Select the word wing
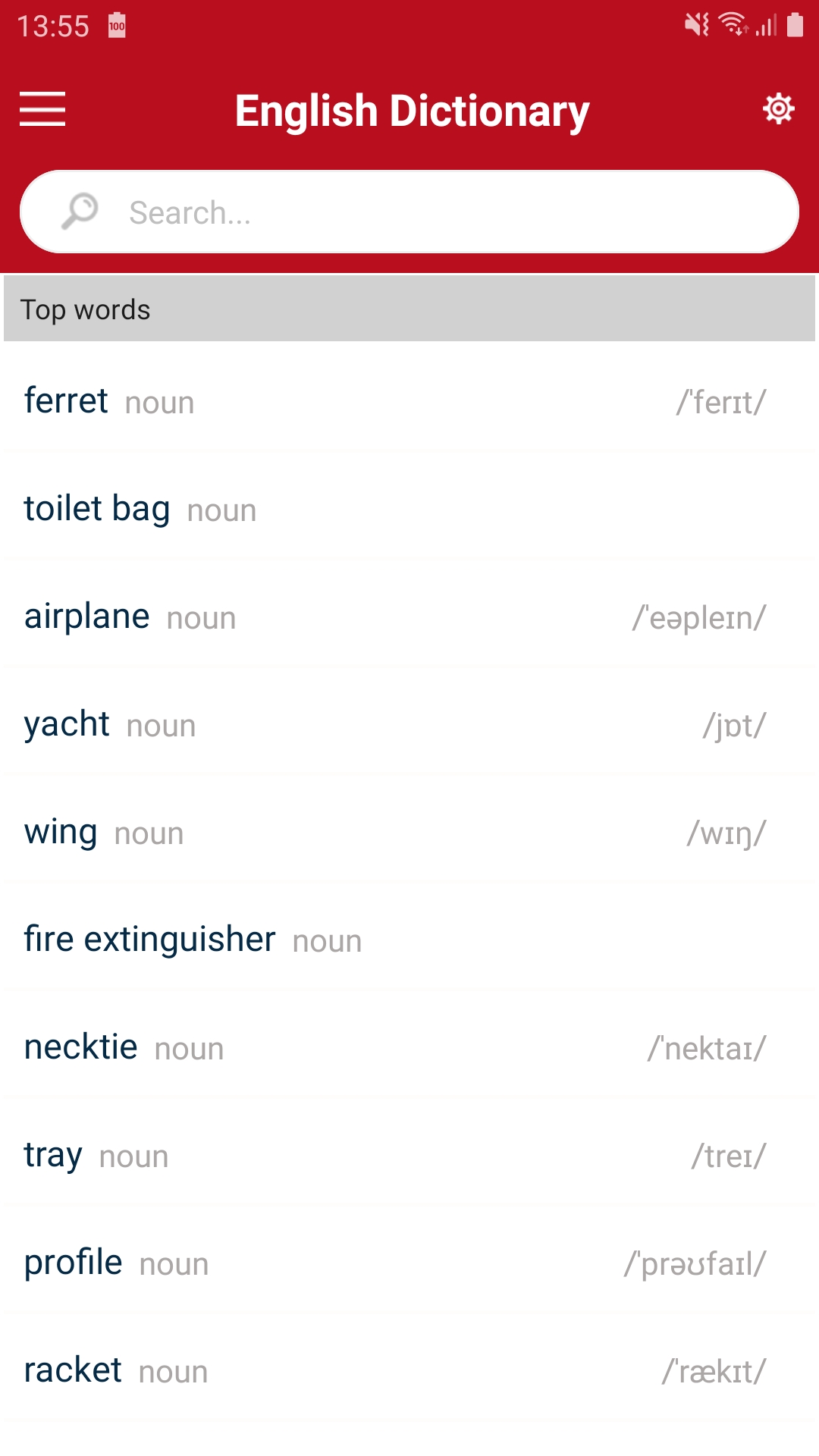The width and height of the screenshot is (819, 1456). (x=61, y=832)
